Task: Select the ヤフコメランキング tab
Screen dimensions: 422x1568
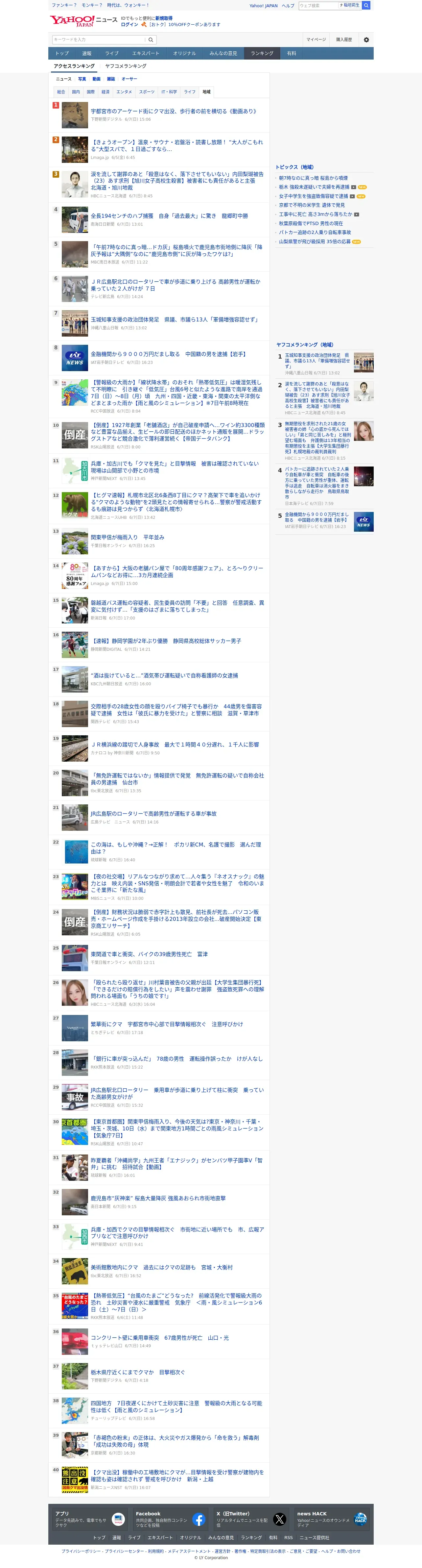Action: (x=126, y=66)
